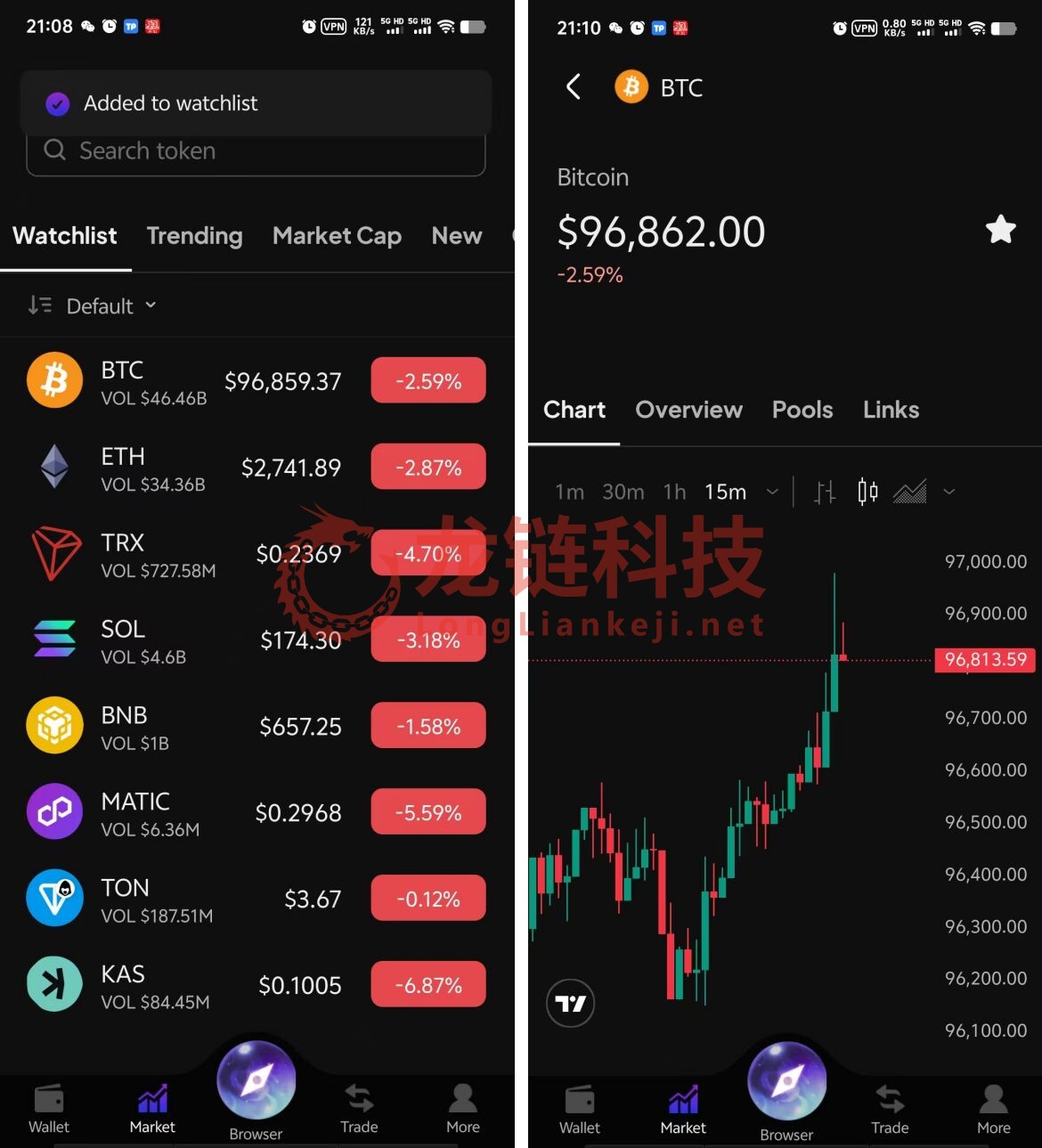1042x1148 pixels.
Task: Choose the 1h chart interval
Action: [x=674, y=492]
